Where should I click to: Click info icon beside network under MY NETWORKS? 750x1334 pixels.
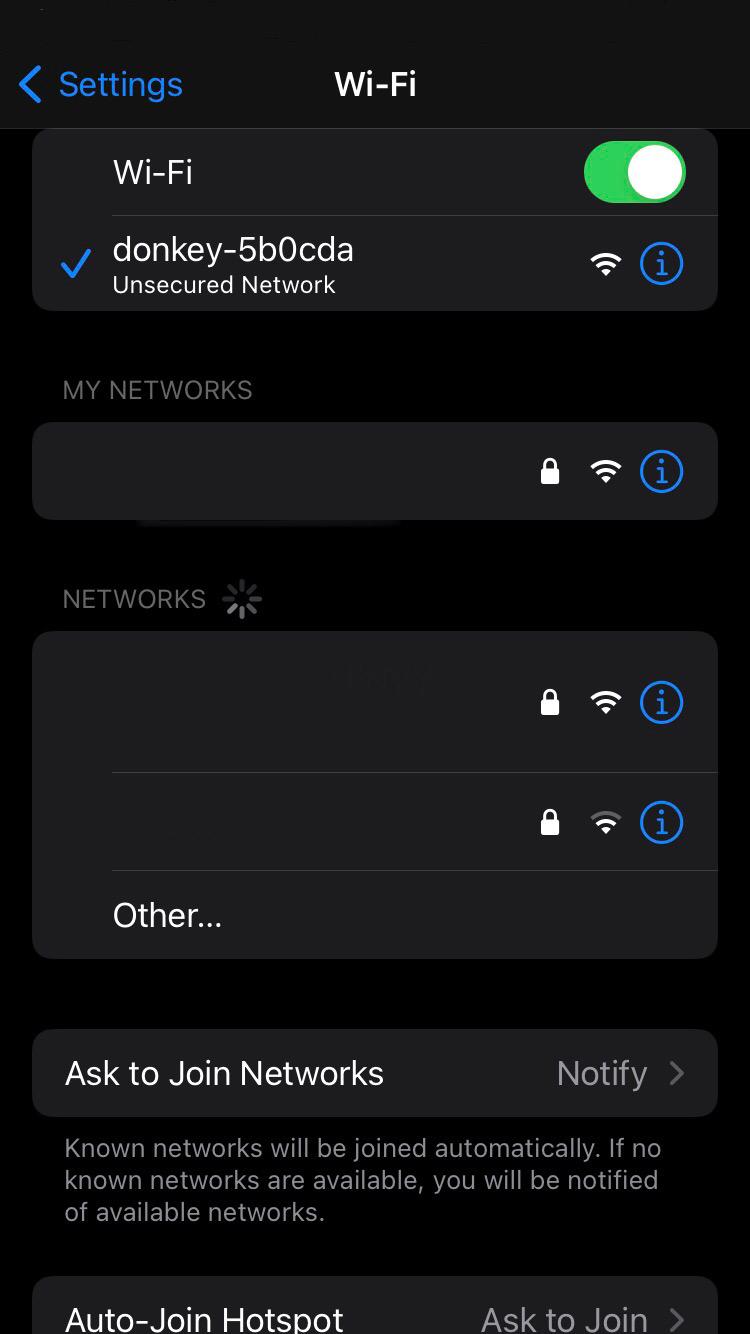pos(661,470)
